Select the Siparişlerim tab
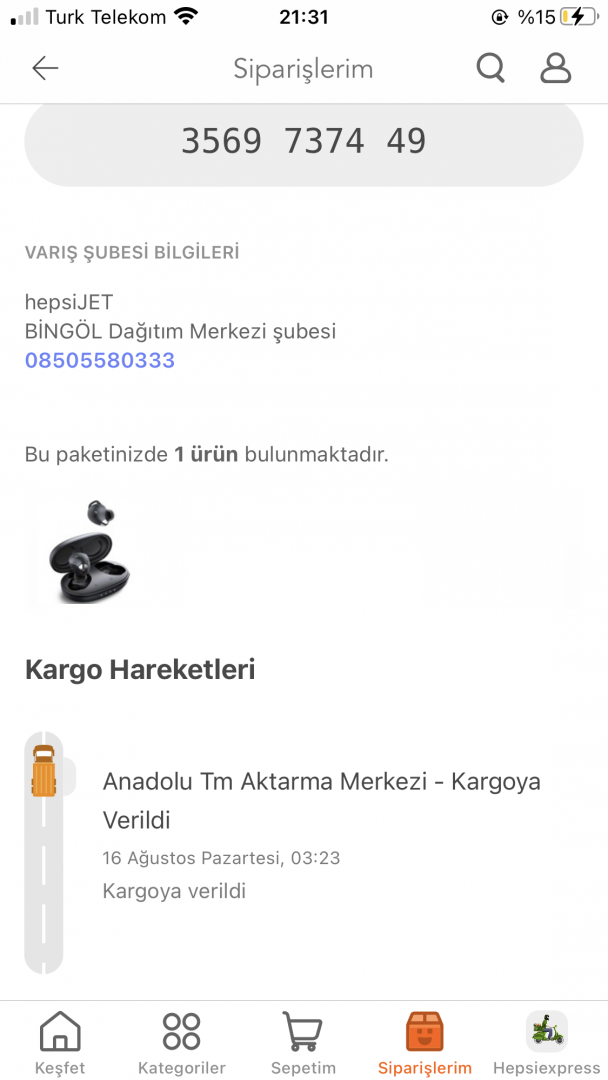 425,1042
